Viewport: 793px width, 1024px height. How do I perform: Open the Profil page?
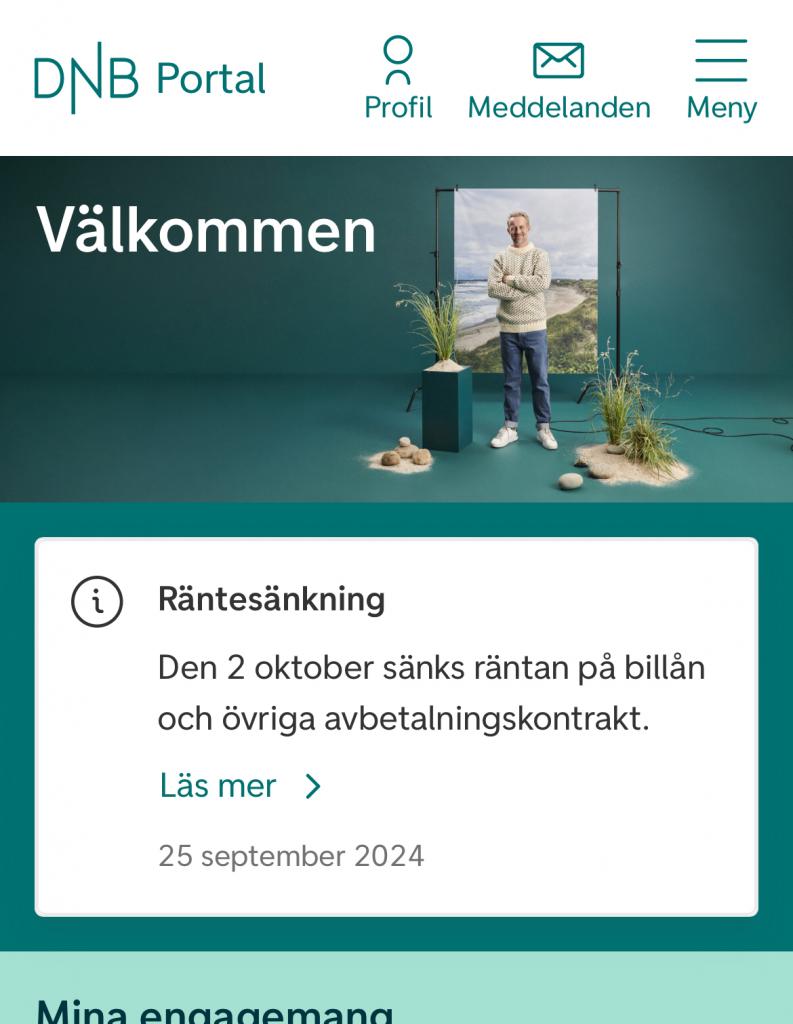(x=398, y=78)
